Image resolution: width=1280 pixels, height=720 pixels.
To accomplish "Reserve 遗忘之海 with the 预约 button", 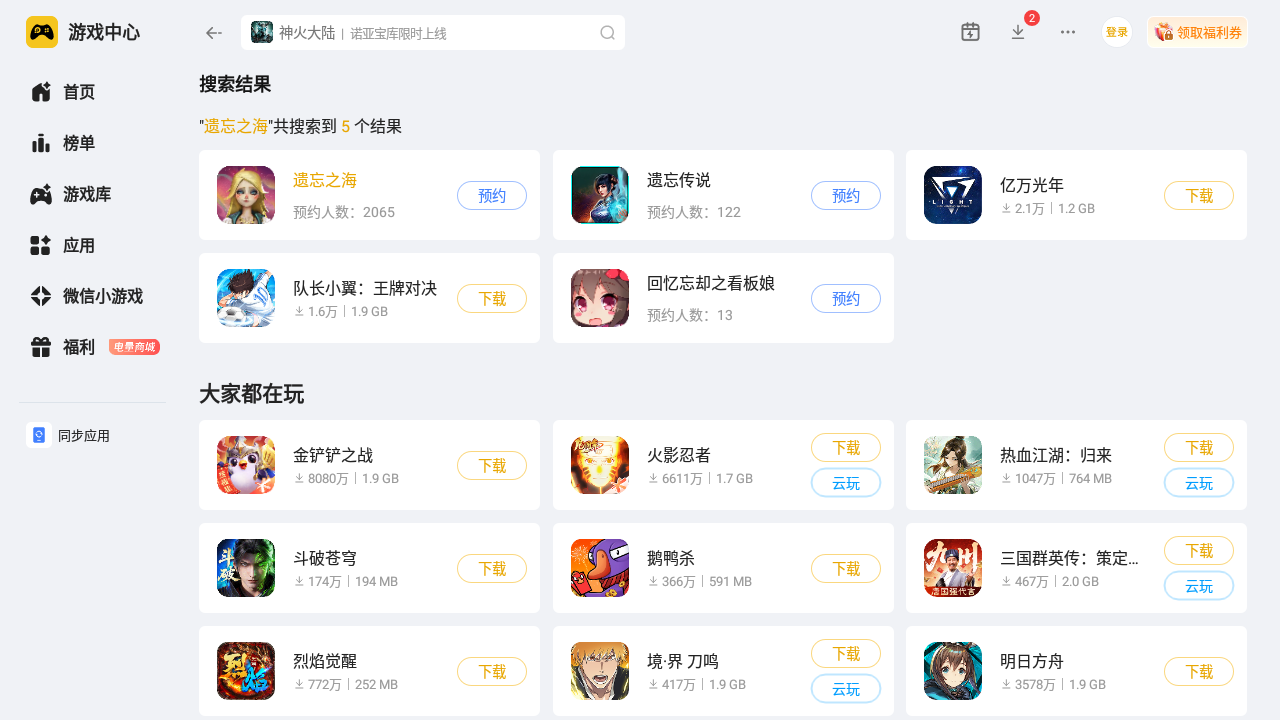I will click(x=492, y=196).
